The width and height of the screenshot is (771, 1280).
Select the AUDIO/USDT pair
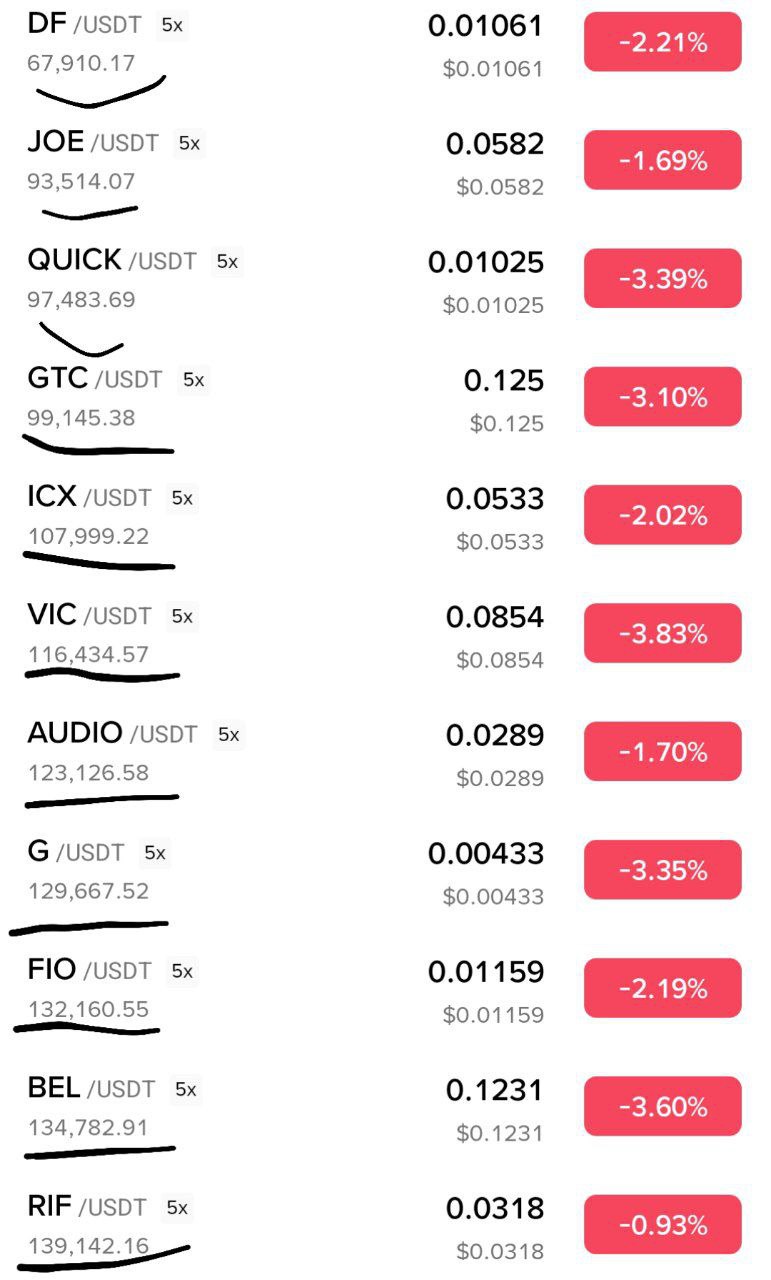(x=112, y=733)
